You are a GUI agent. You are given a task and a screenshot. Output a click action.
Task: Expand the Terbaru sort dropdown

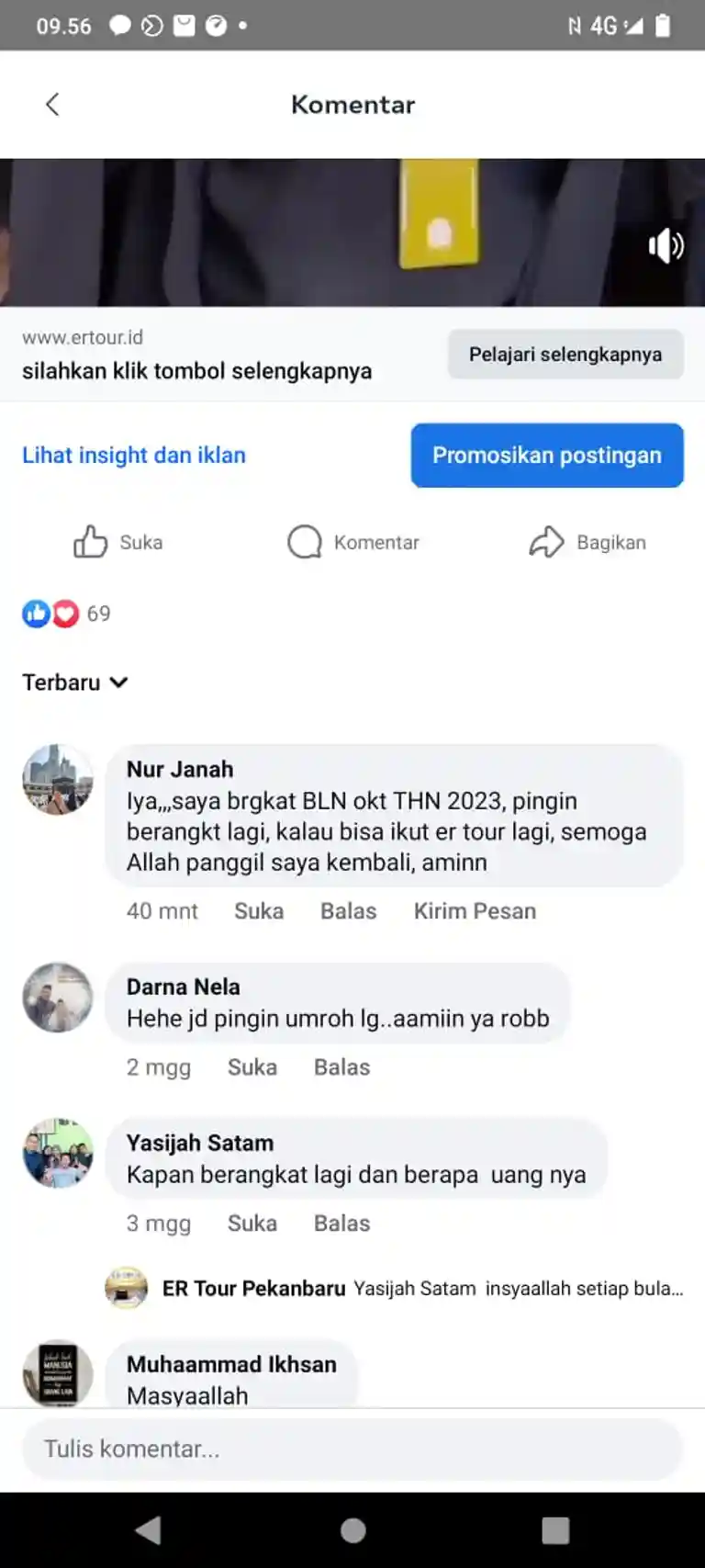75,682
